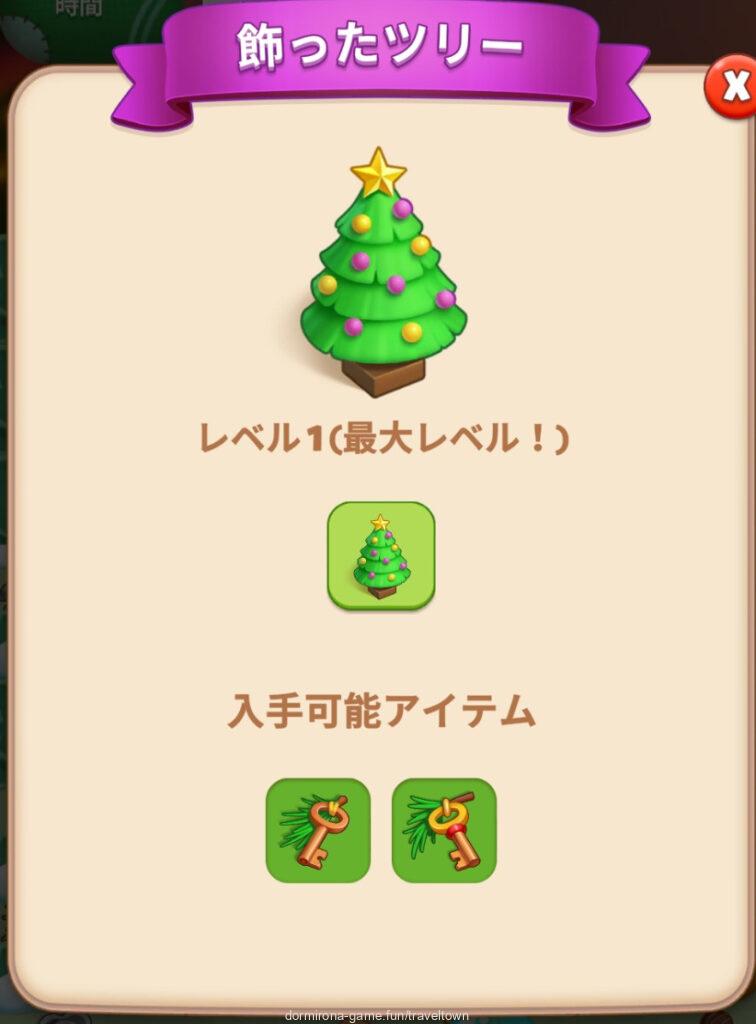Open the gold key with red ribbon tile
The width and height of the screenshot is (756, 1024).
pyautogui.click(x=444, y=830)
